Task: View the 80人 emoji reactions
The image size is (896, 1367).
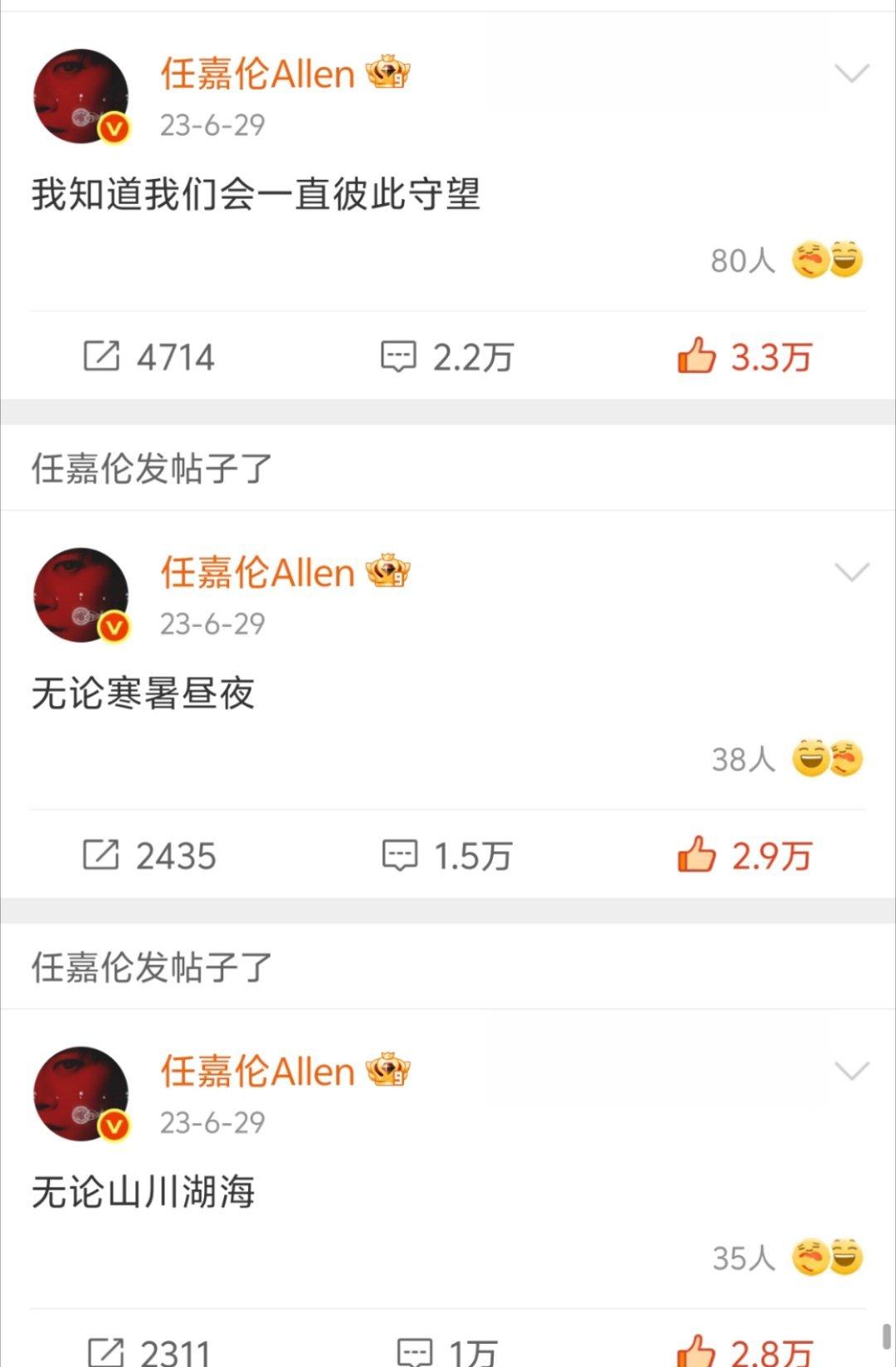Action: pyautogui.click(x=786, y=260)
